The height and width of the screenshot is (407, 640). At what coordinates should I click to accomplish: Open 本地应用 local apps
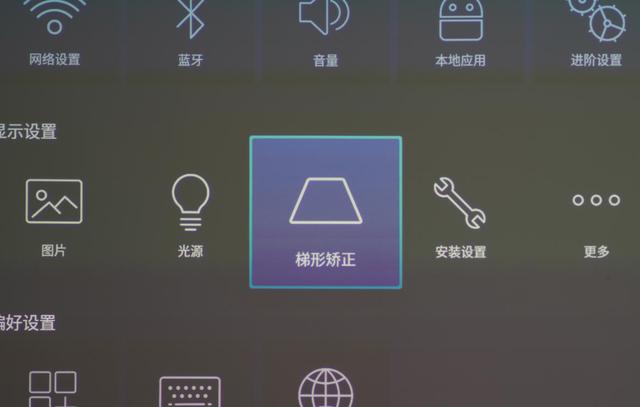click(460, 35)
